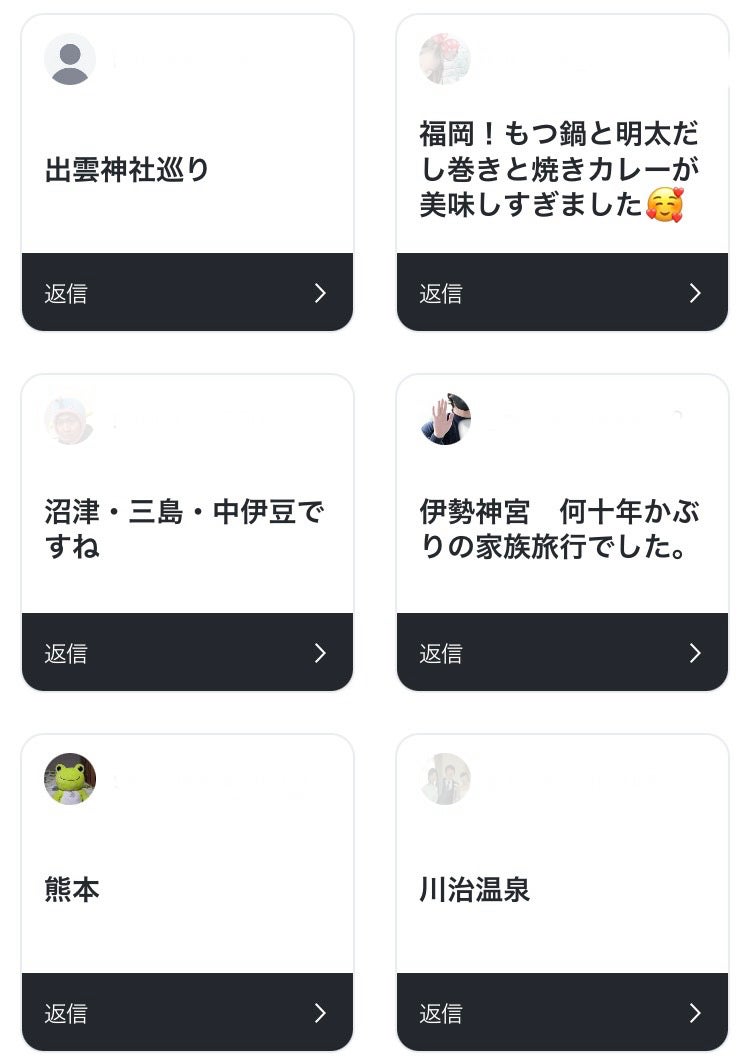
Task: Tap 返信 under the 福岡 もつ鍋 answer
Action: (x=562, y=293)
